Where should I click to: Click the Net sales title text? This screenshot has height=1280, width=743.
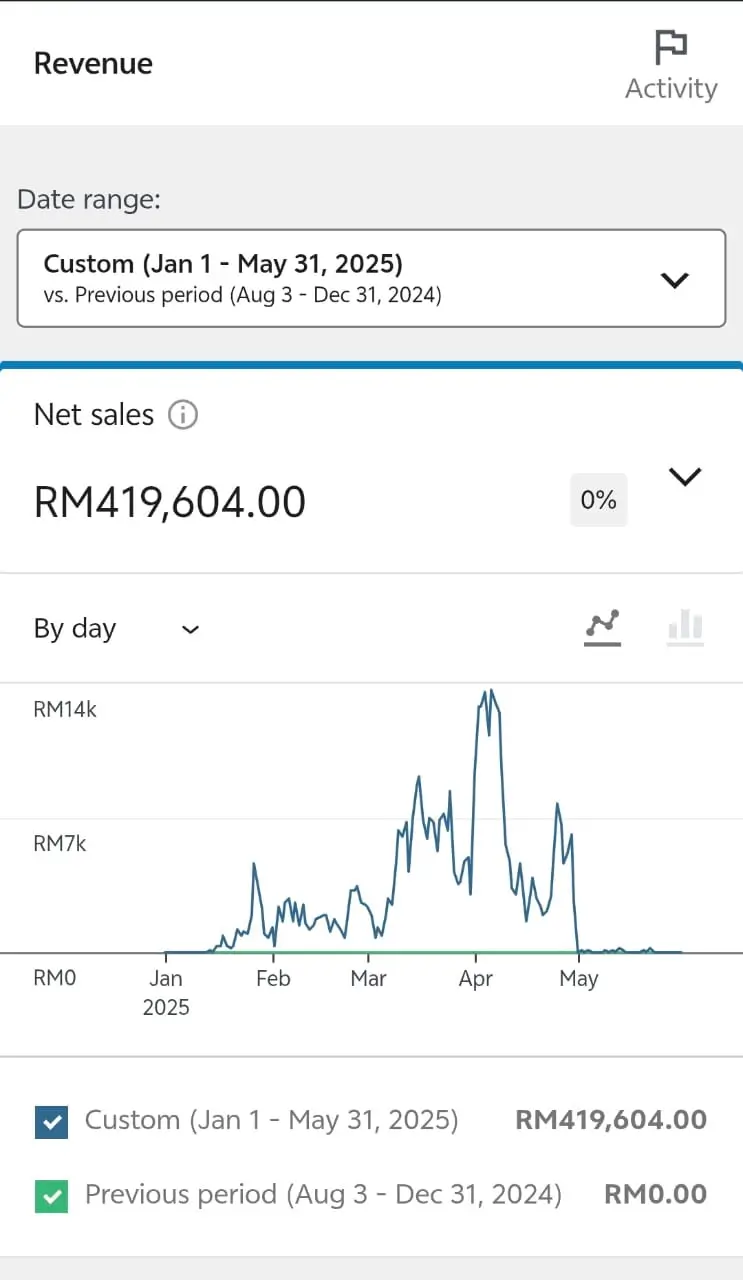click(93, 414)
